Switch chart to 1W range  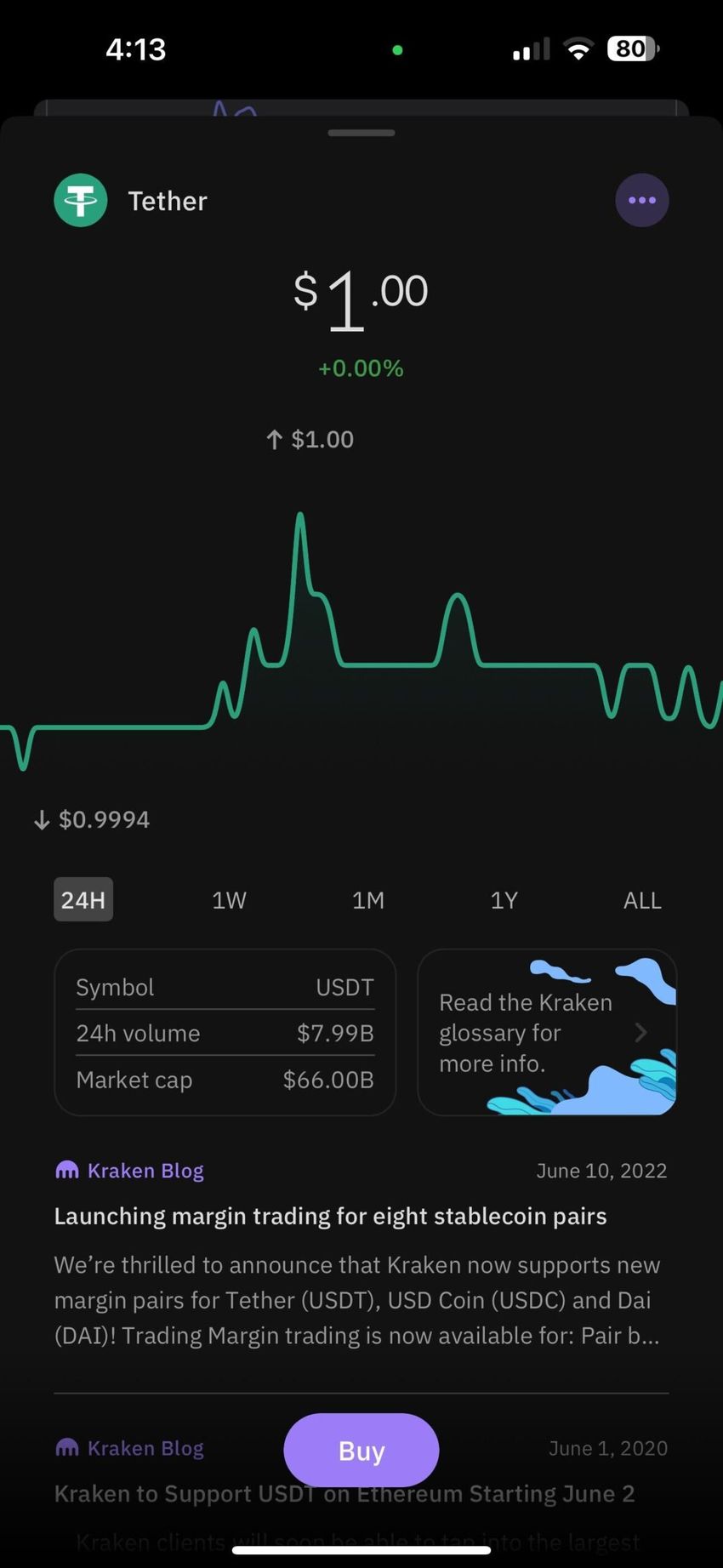229,900
